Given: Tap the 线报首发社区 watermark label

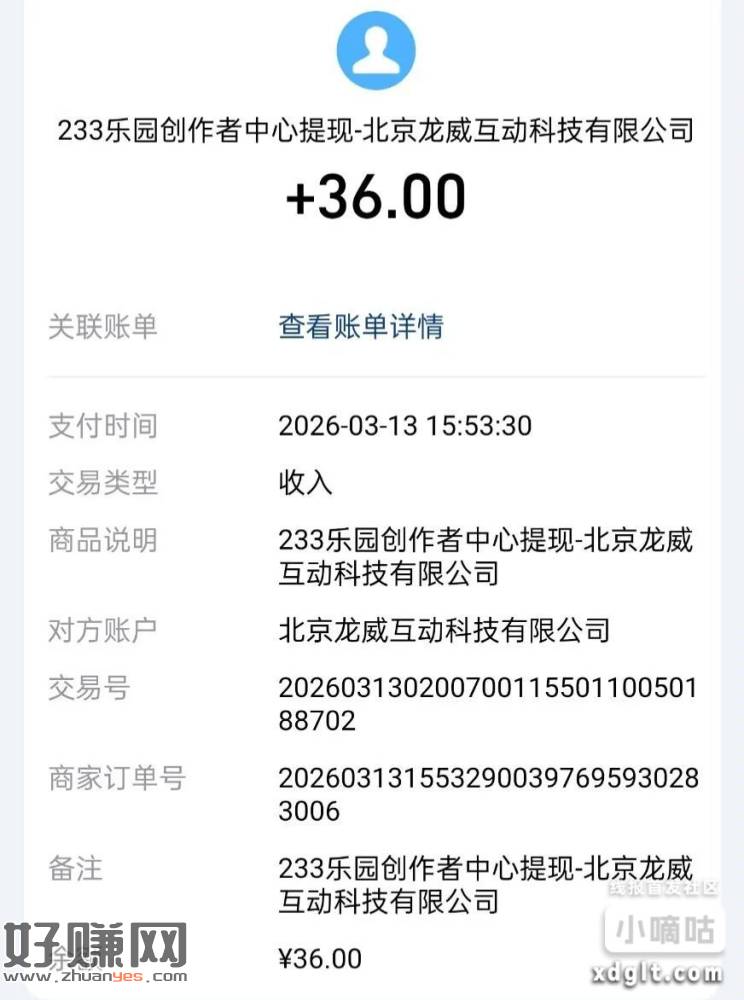Looking at the screenshot, I should click(x=664, y=888).
